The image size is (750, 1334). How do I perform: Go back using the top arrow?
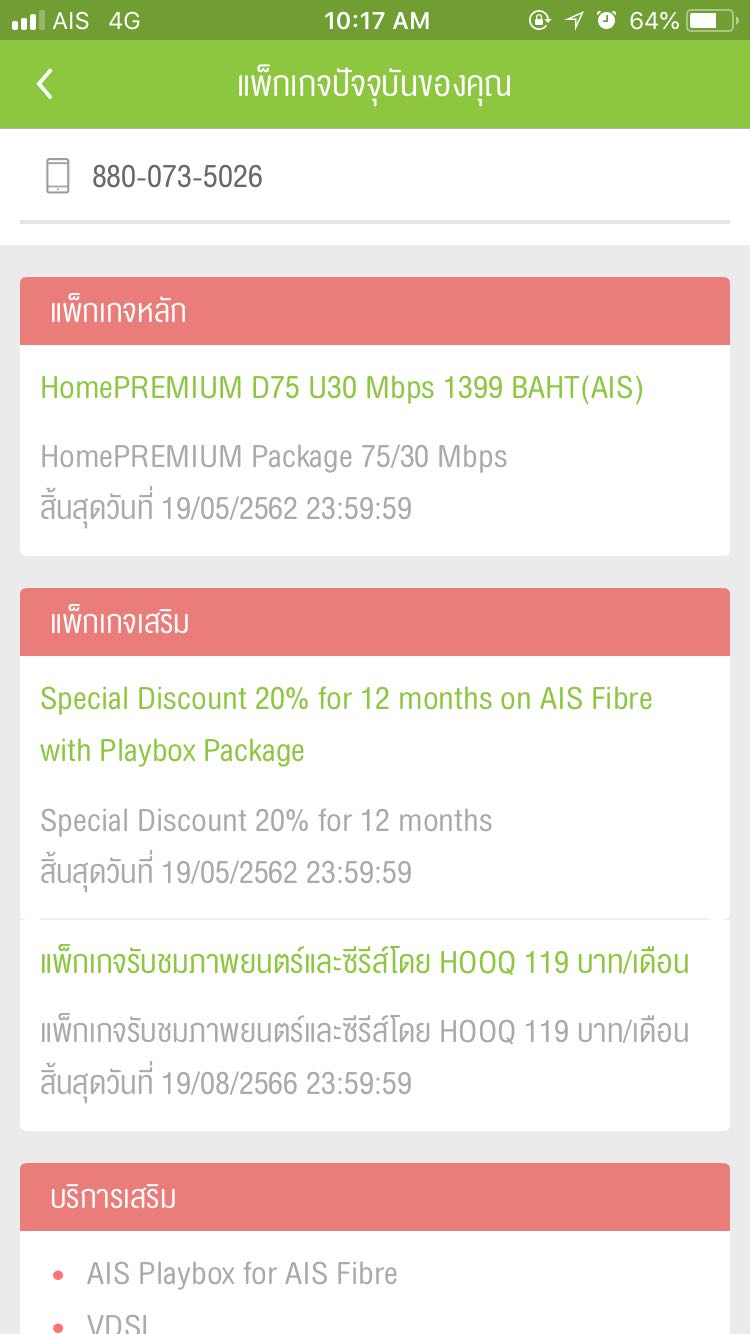[45, 84]
